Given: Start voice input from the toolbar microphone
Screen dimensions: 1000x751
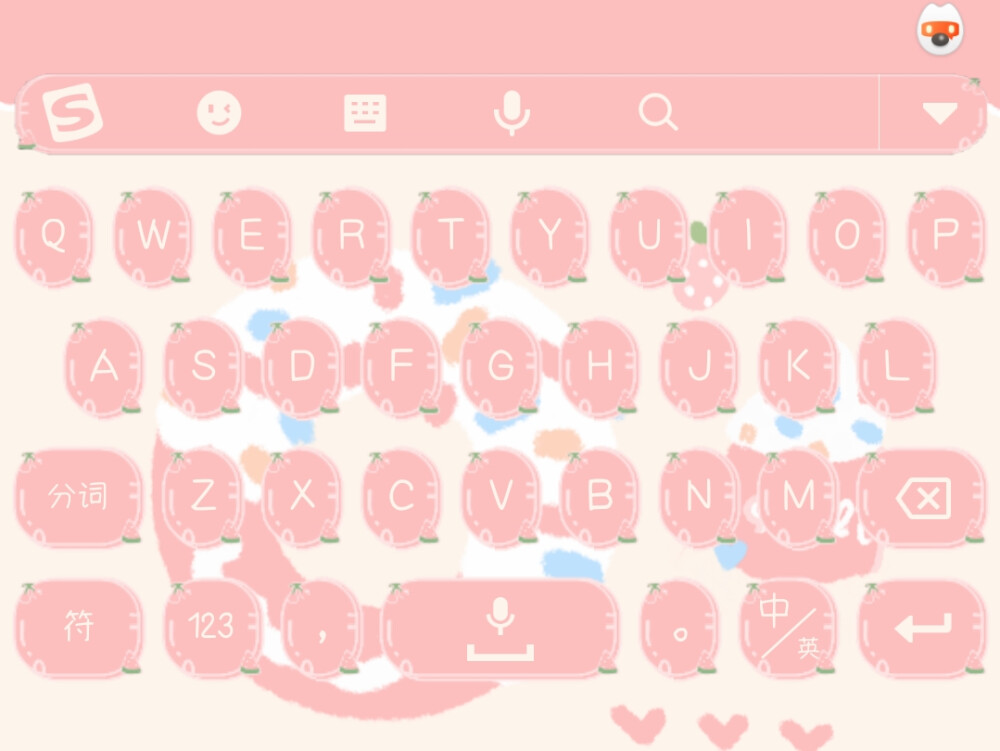Looking at the screenshot, I should [512, 113].
